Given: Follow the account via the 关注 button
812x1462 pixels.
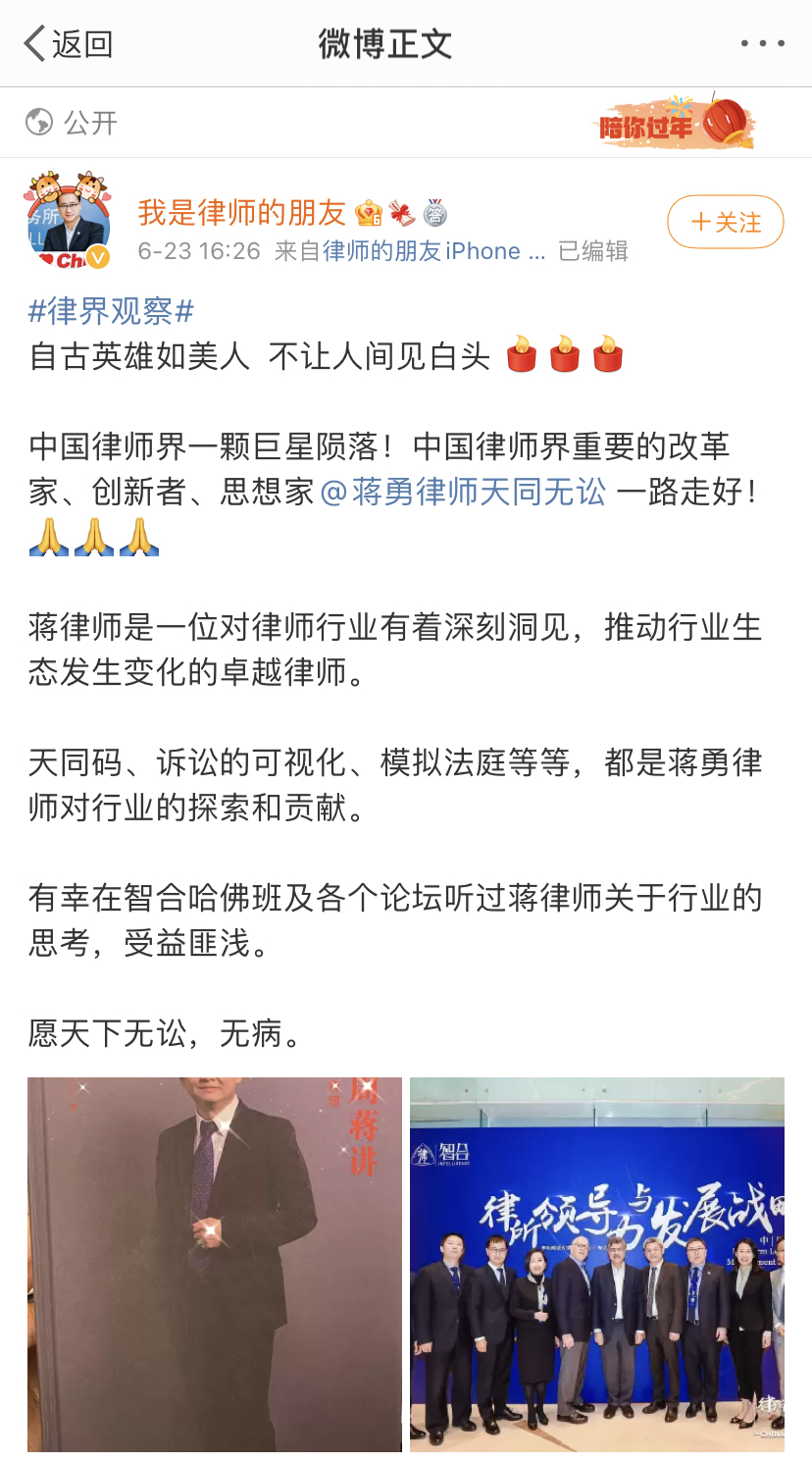Looking at the screenshot, I should 725,223.
